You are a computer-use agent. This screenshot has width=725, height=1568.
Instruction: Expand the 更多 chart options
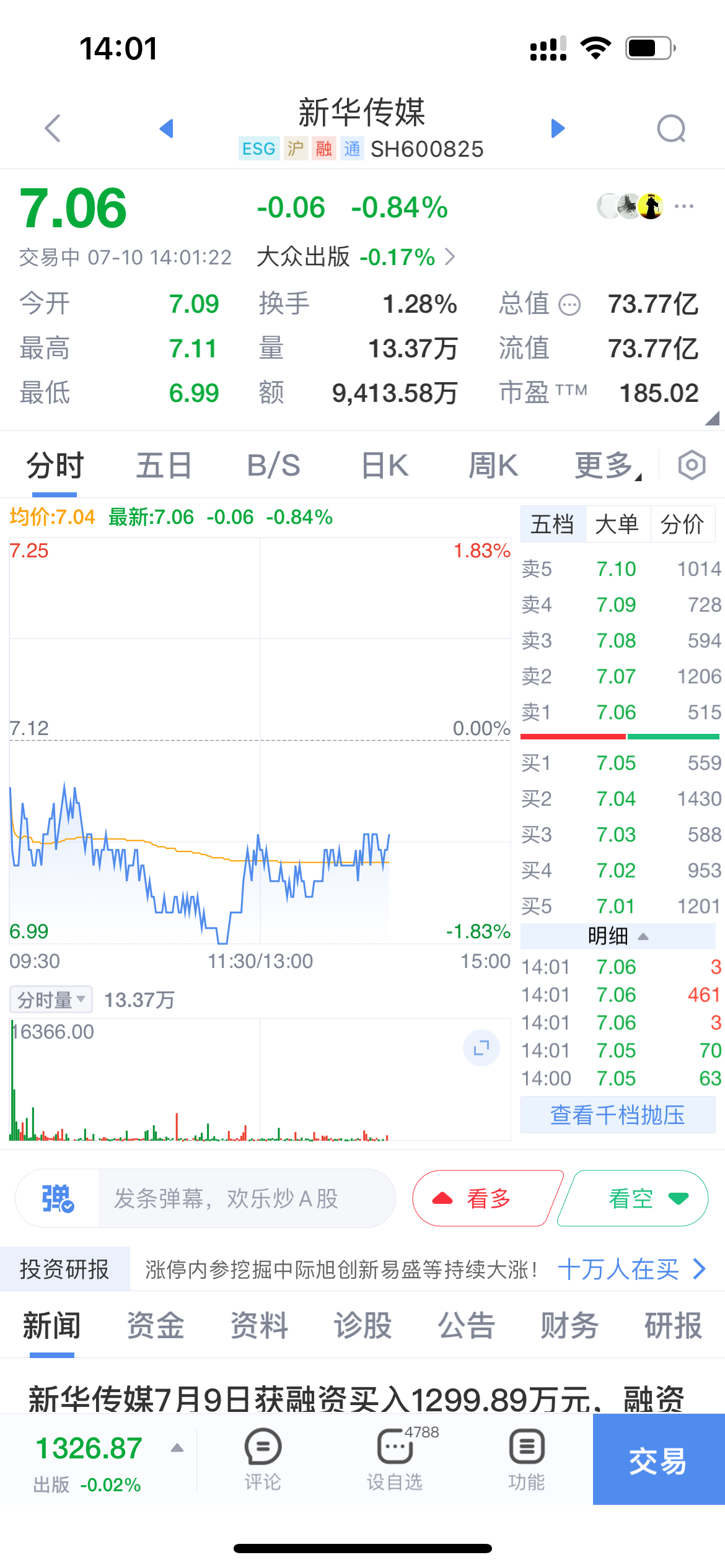coord(607,466)
